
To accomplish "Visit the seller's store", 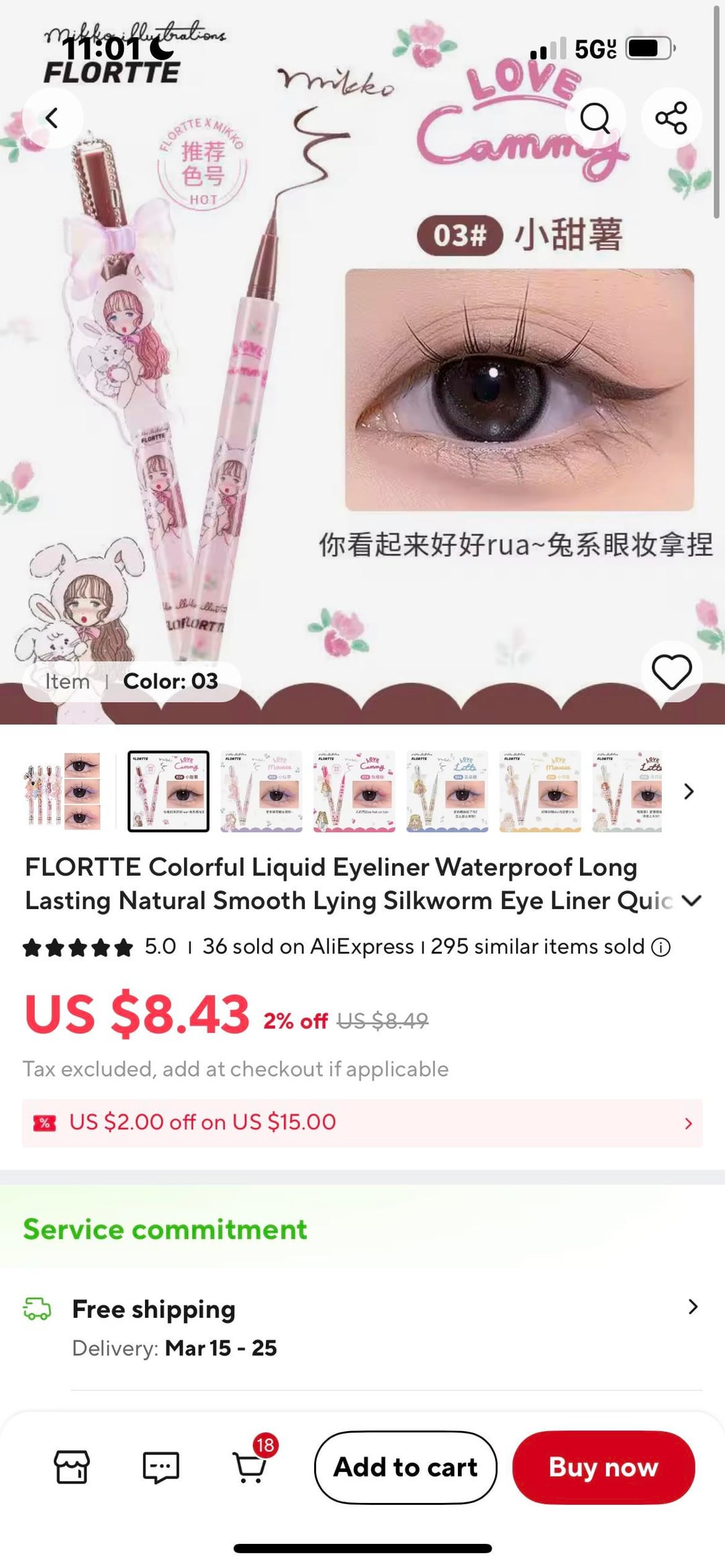I will click(71, 1467).
